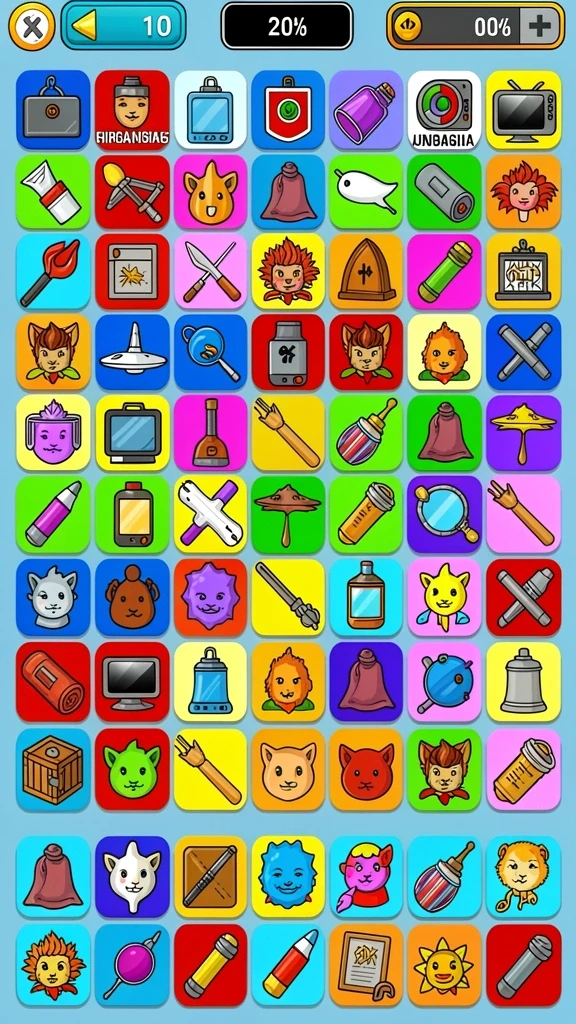Pick the grey bell on yellow tile
The image size is (576, 1024).
(523, 682)
